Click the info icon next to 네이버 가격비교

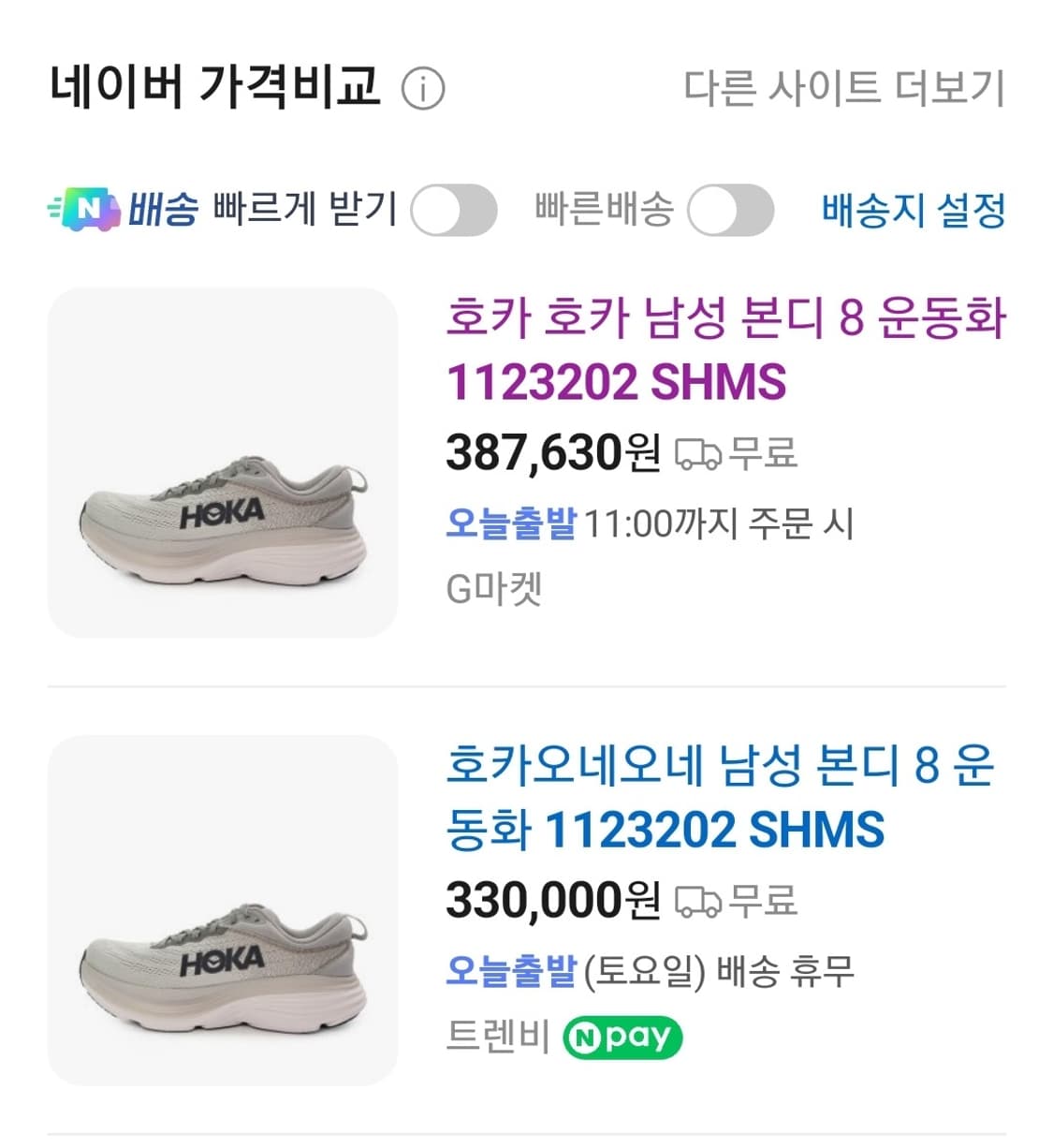tap(426, 90)
